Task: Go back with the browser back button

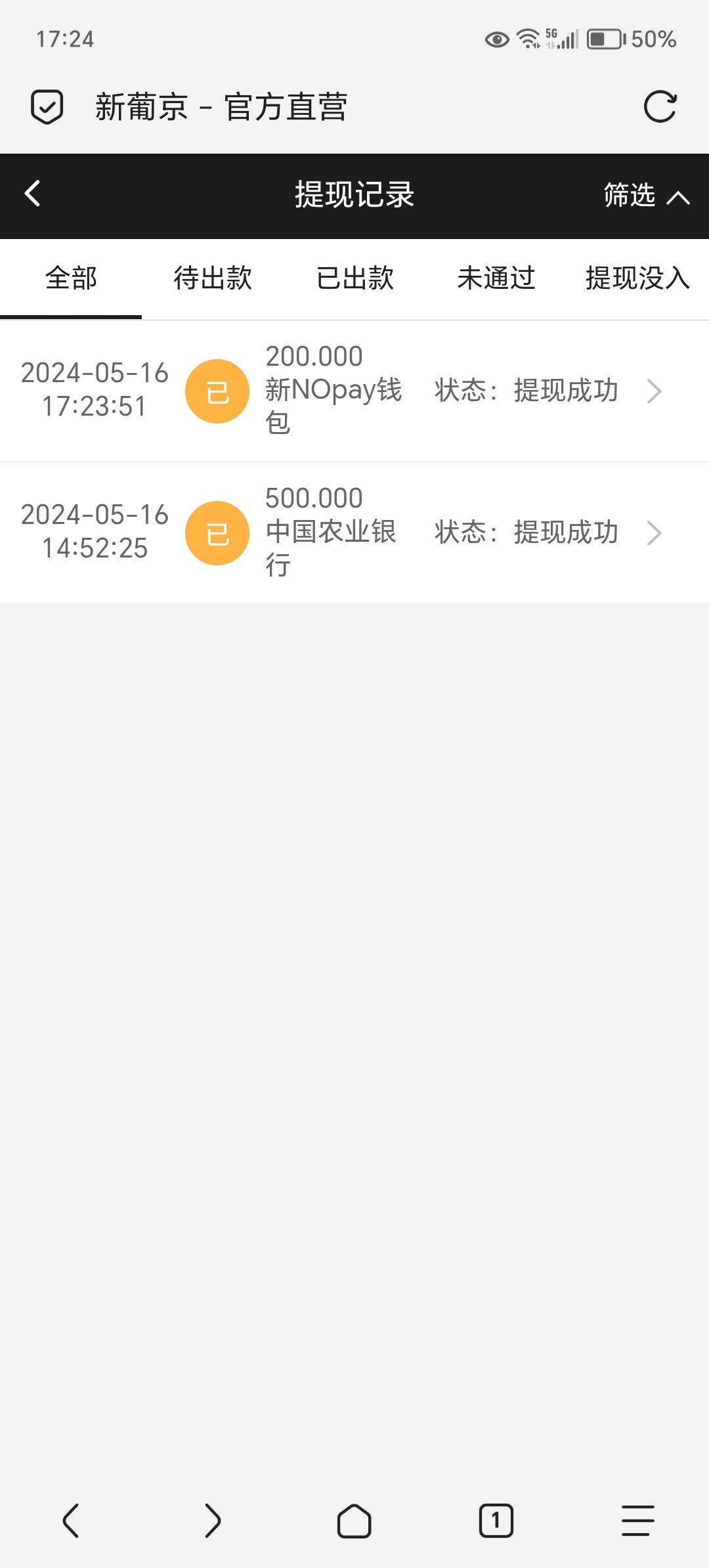Action: pyautogui.click(x=71, y=1521)
